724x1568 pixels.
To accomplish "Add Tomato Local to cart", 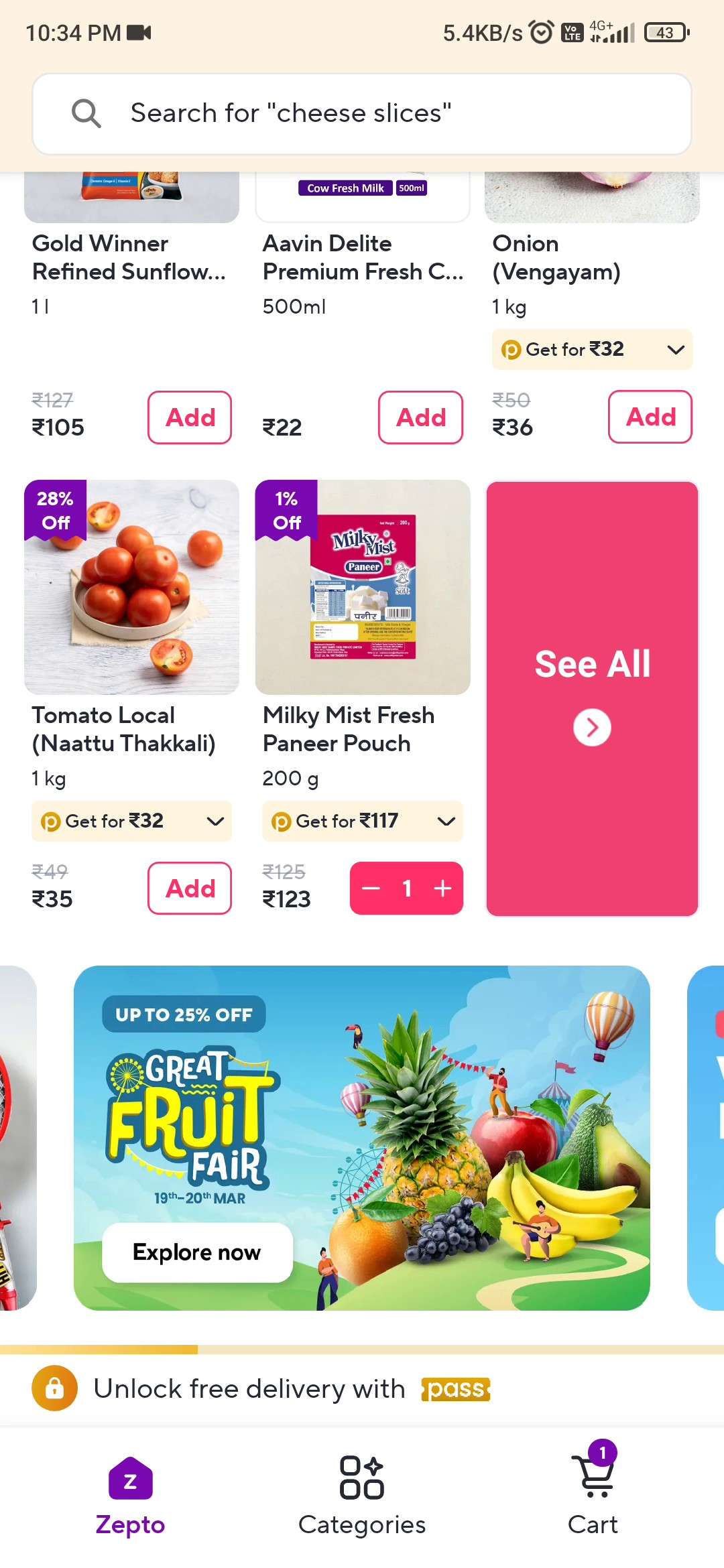I will (x=190, y=889).
